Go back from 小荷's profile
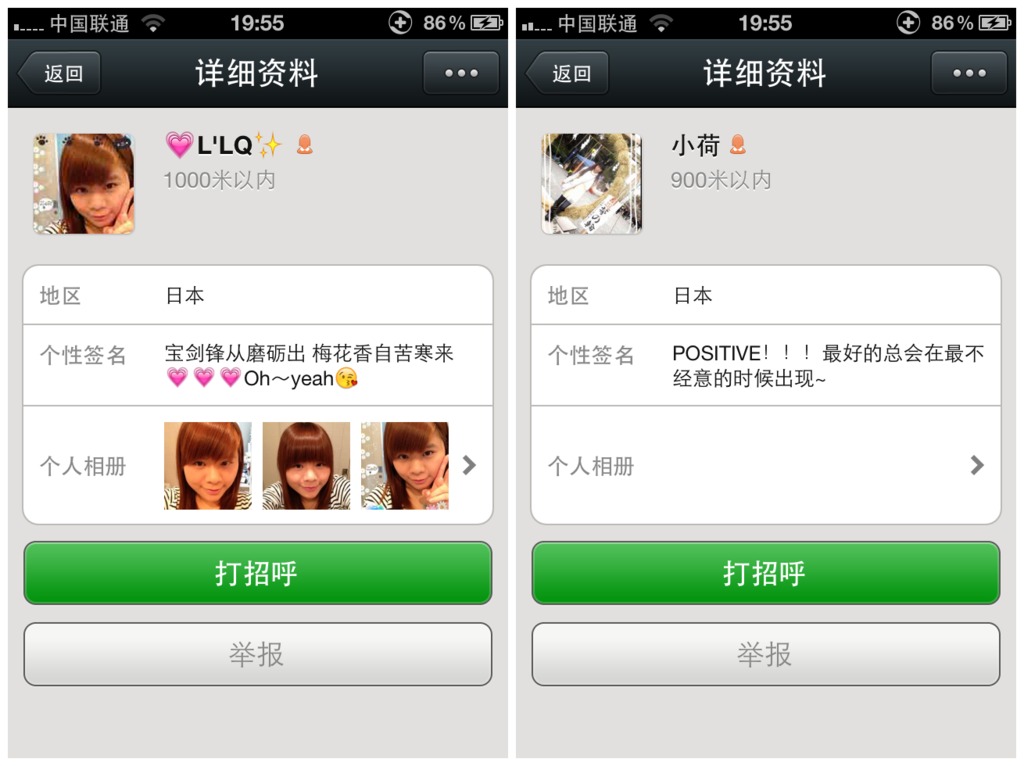The image size is (1024, 766). click(x=568, y=73)
